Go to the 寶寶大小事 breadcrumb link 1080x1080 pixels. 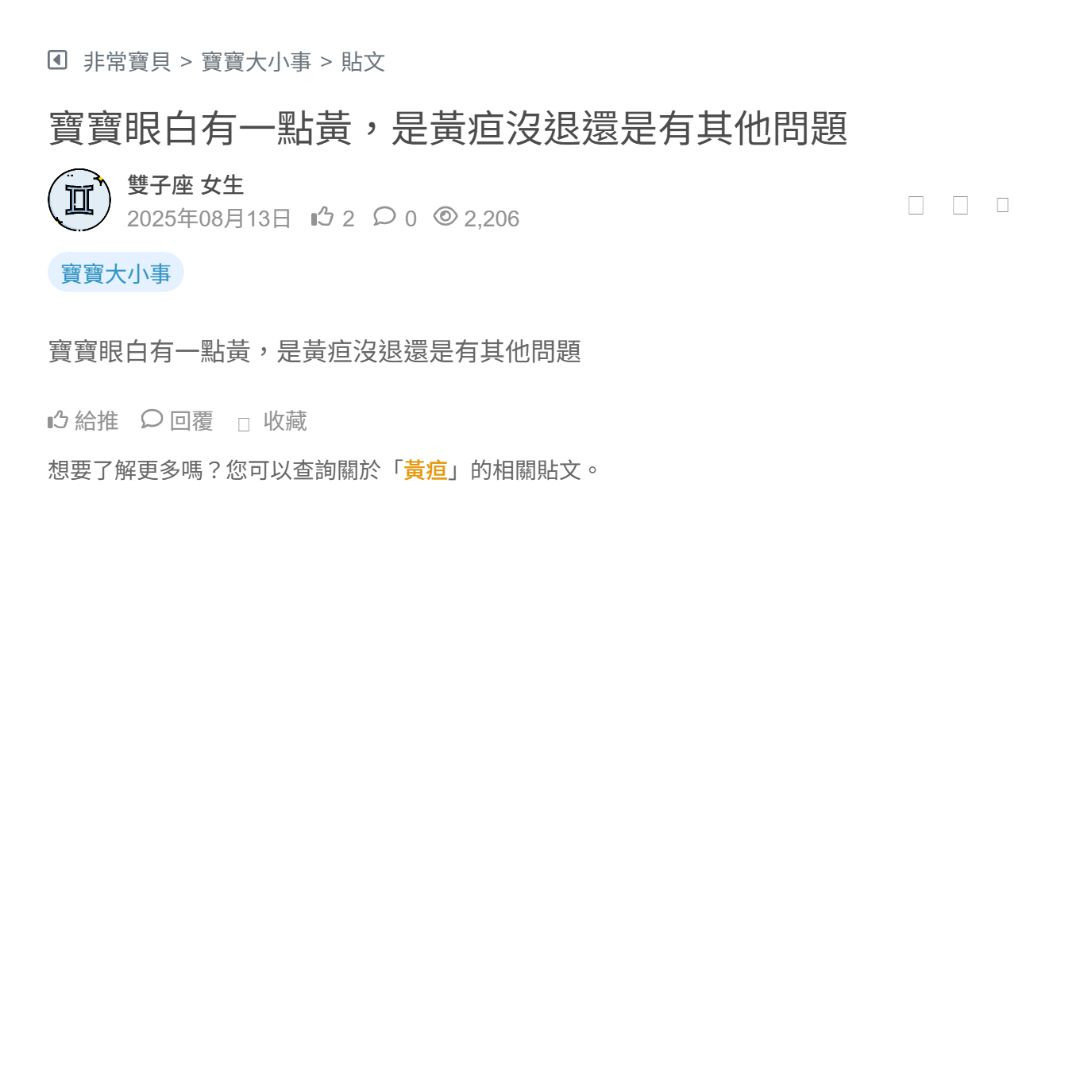[x=256, y=62]
